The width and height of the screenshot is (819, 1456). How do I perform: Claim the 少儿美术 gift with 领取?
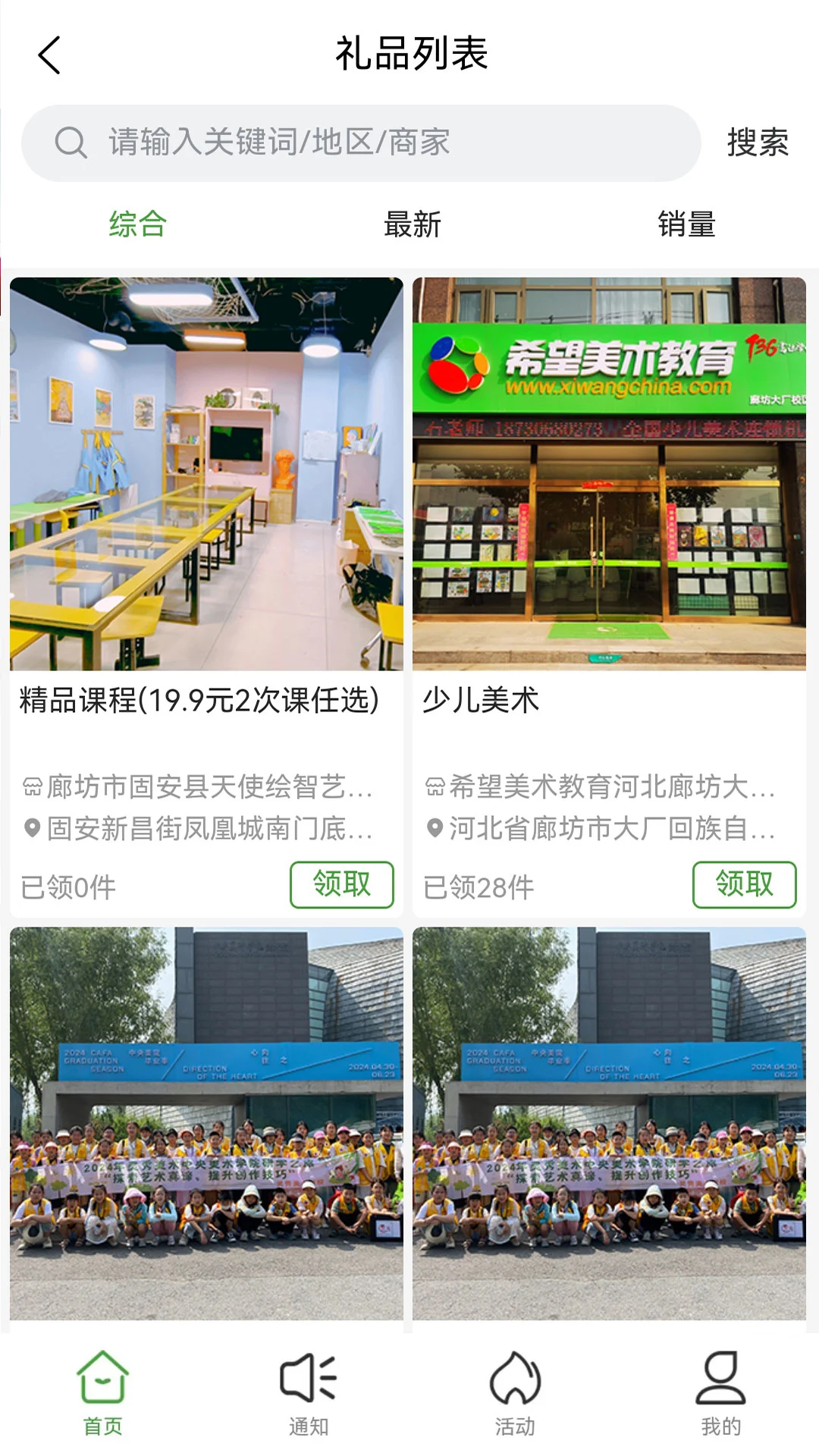(x=744, y=884)
